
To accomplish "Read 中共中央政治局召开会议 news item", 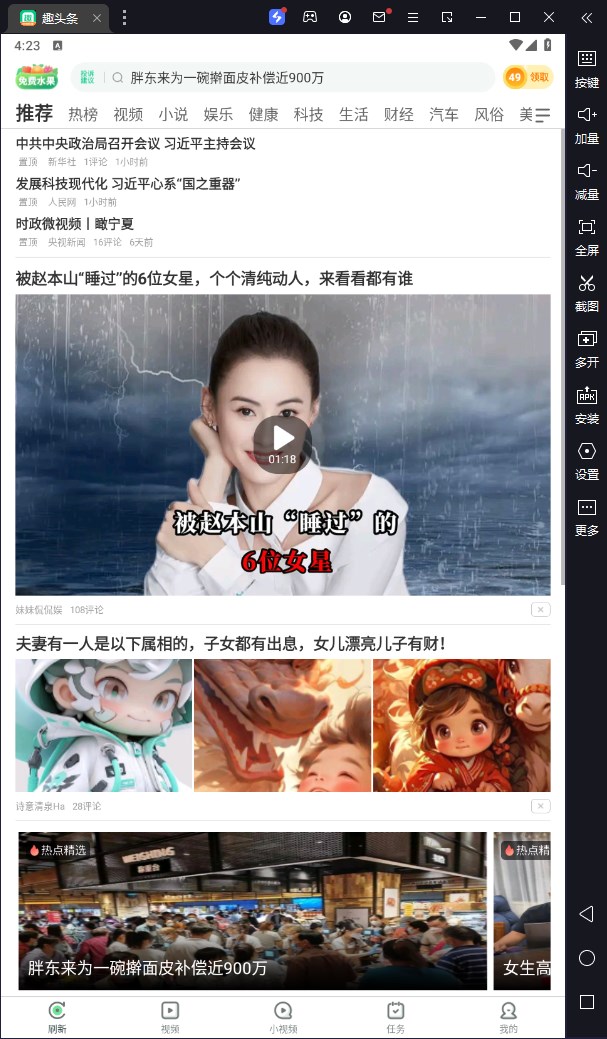I will pyautogui.click(x=136, y=144).
